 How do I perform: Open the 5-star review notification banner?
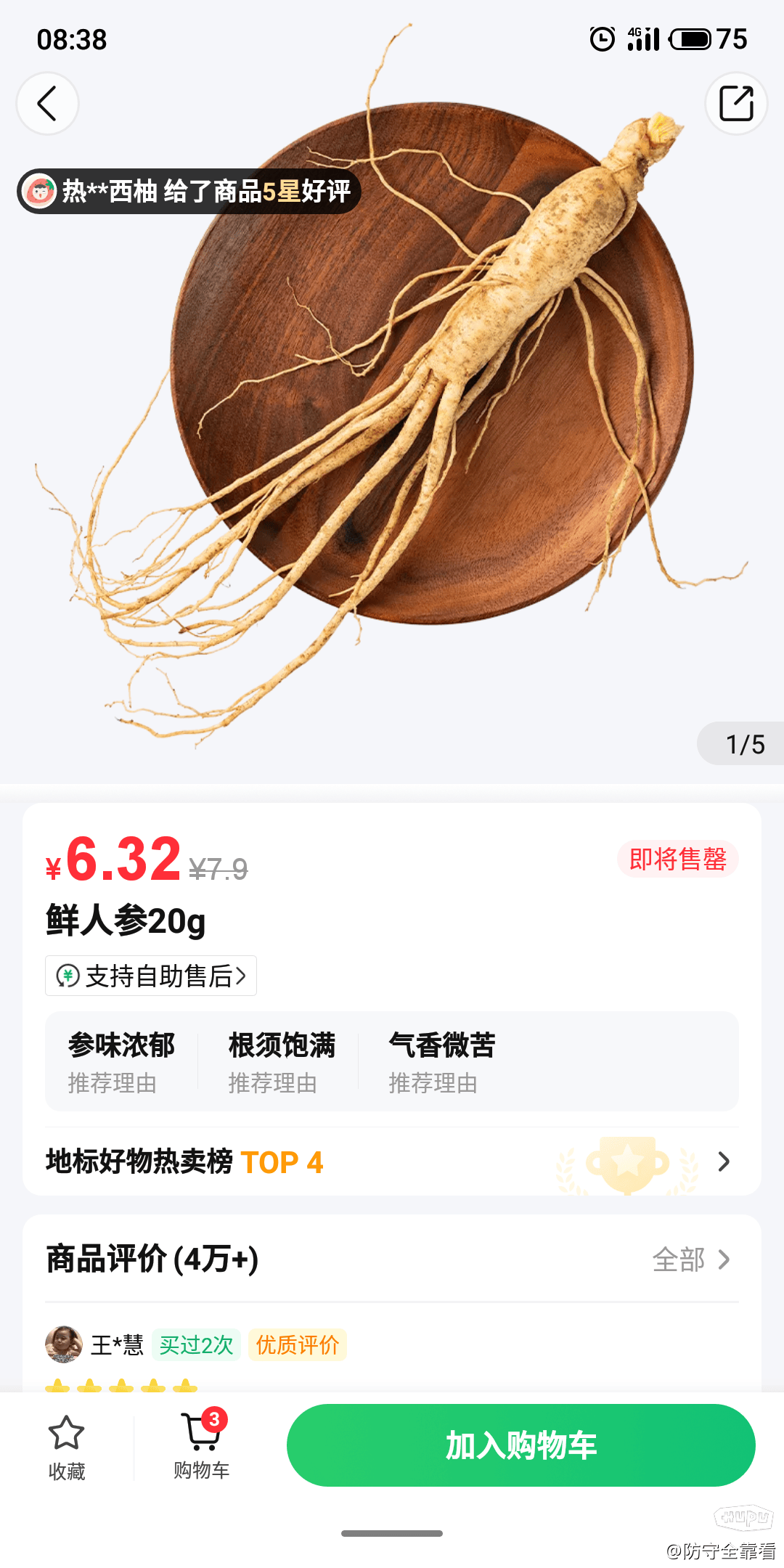pyautogui.click(x=189, y=192)
